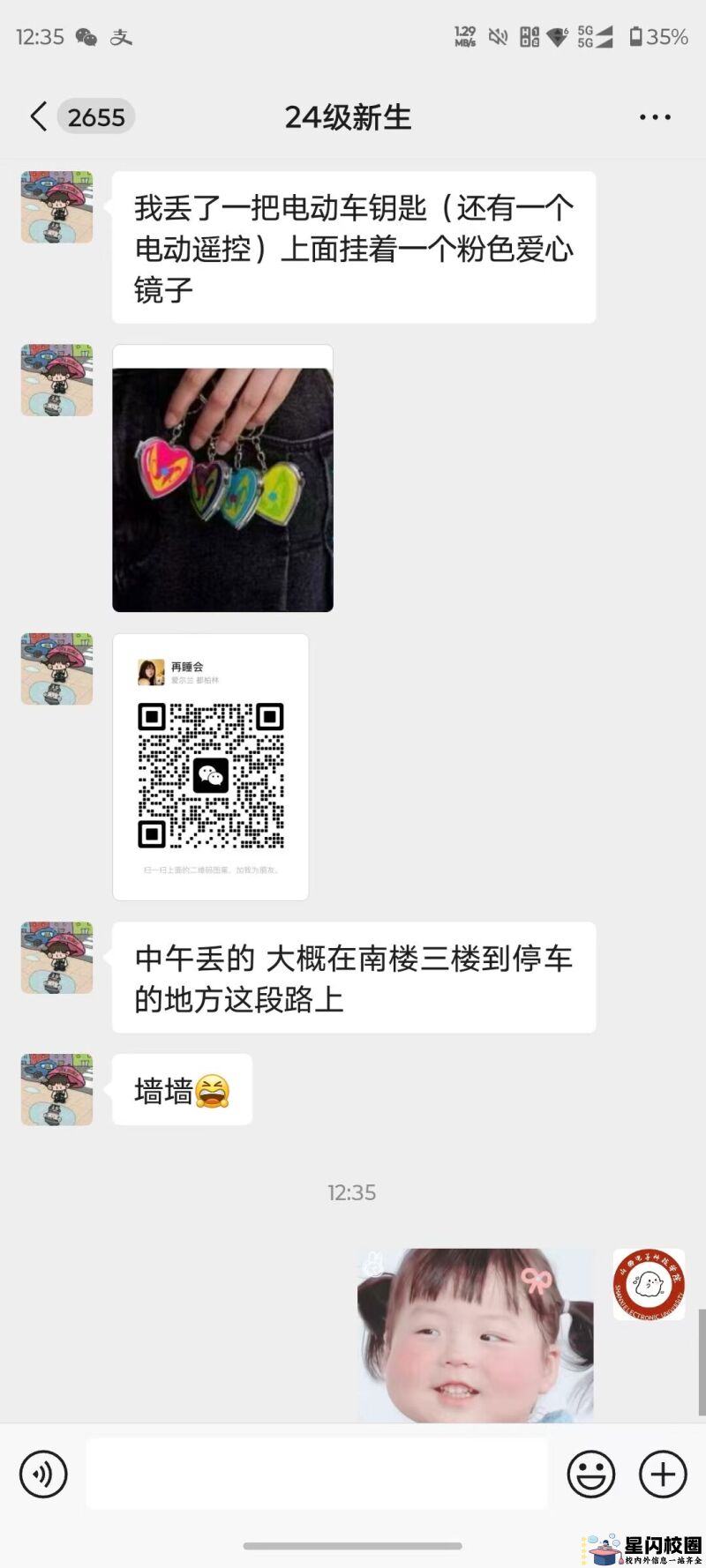This screenshot has height=1568, width=706.
Task: Open the group chat overflow menu
Action: 655,117
